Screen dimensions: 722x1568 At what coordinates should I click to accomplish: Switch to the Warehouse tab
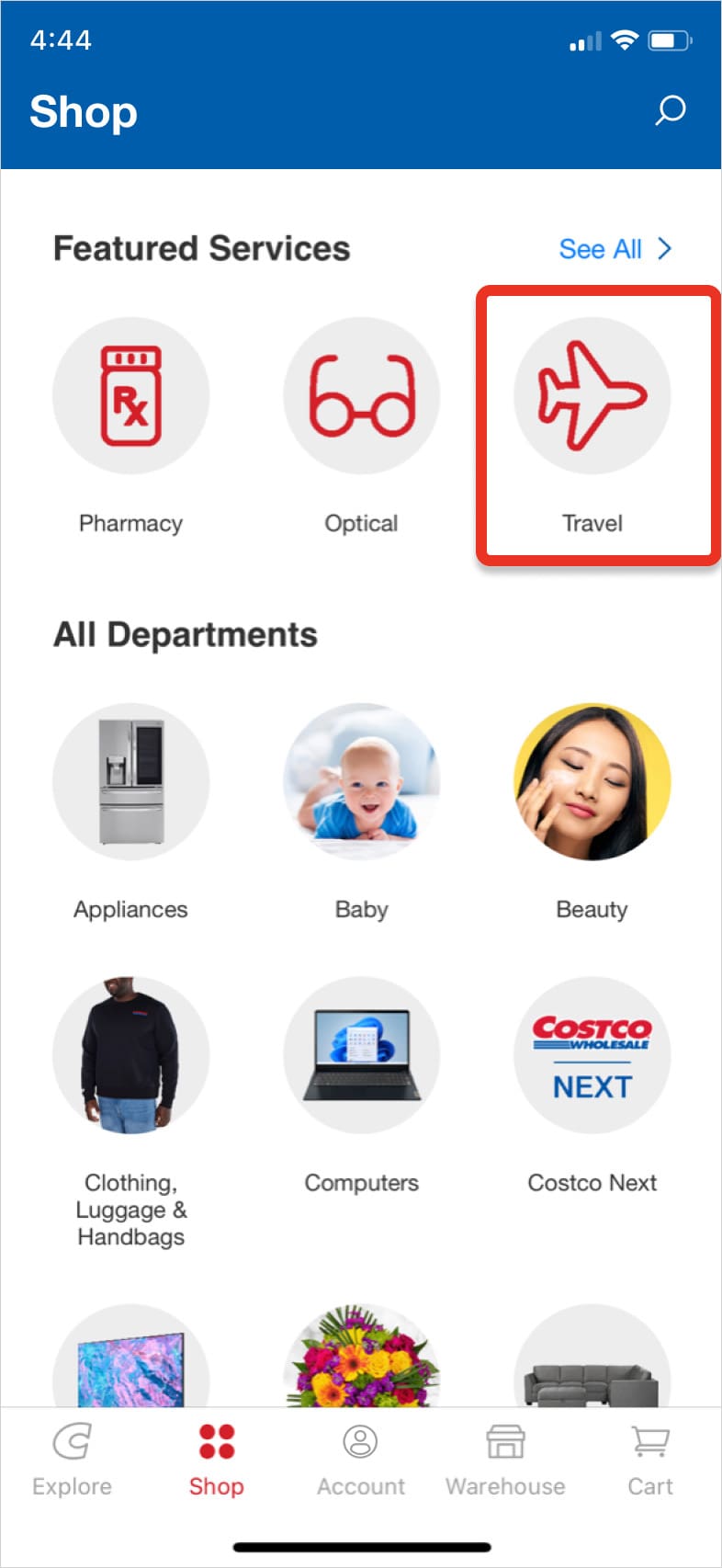tap(505, 1461)
